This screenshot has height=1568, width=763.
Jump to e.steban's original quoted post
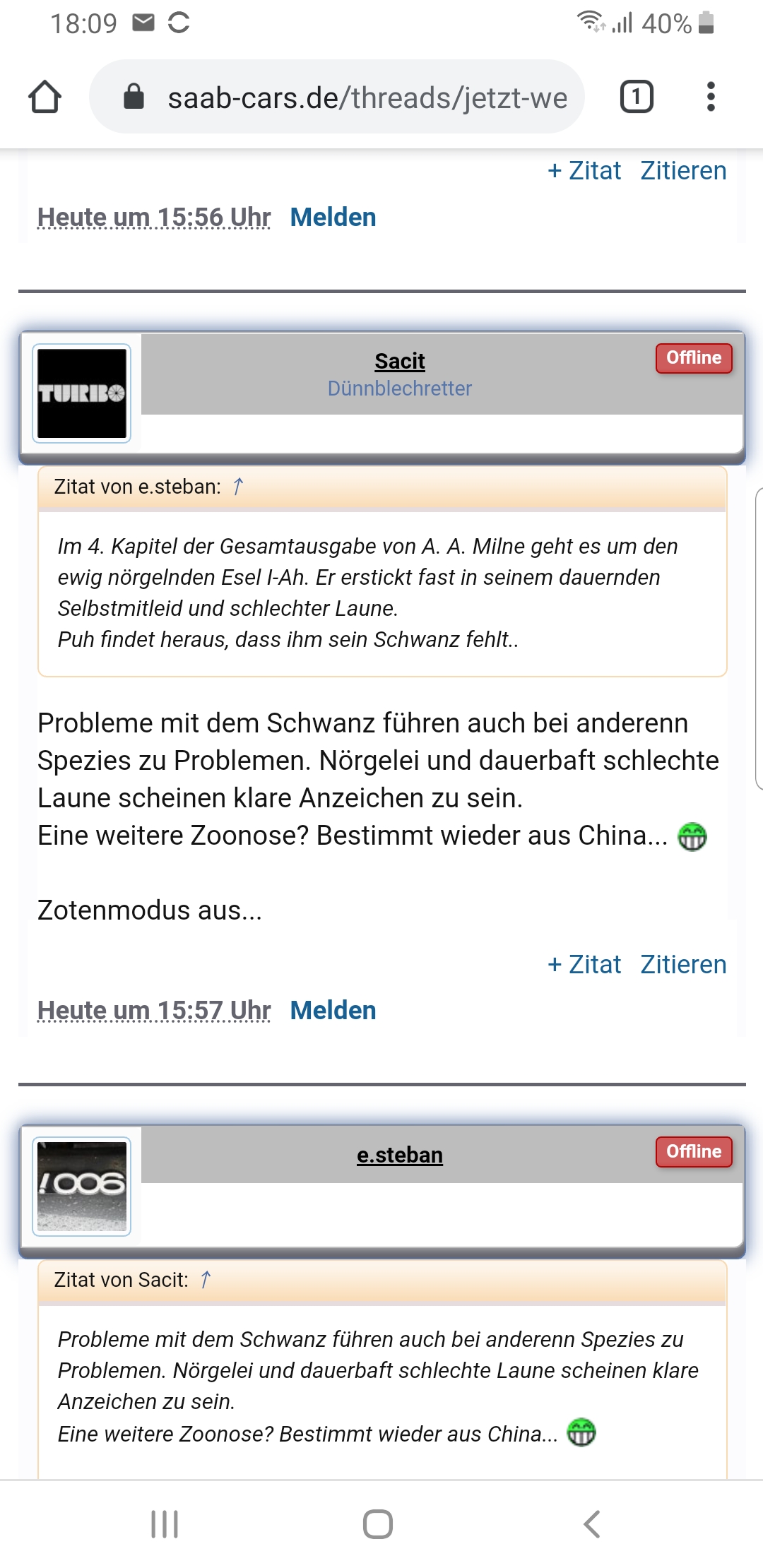click(x=238, y=486)
